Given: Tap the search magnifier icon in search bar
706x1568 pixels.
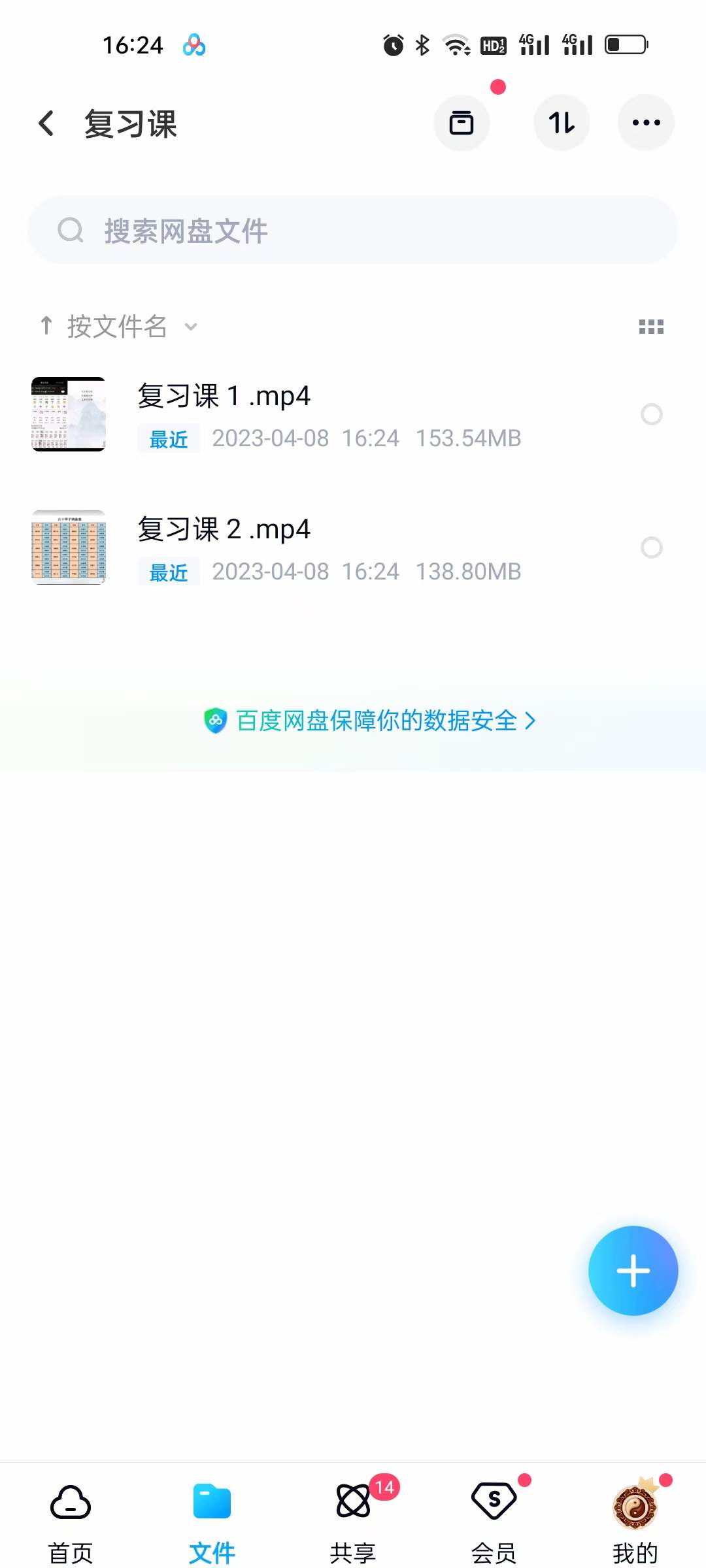Looking at the screenshot, I should click(x=71, y=230).
